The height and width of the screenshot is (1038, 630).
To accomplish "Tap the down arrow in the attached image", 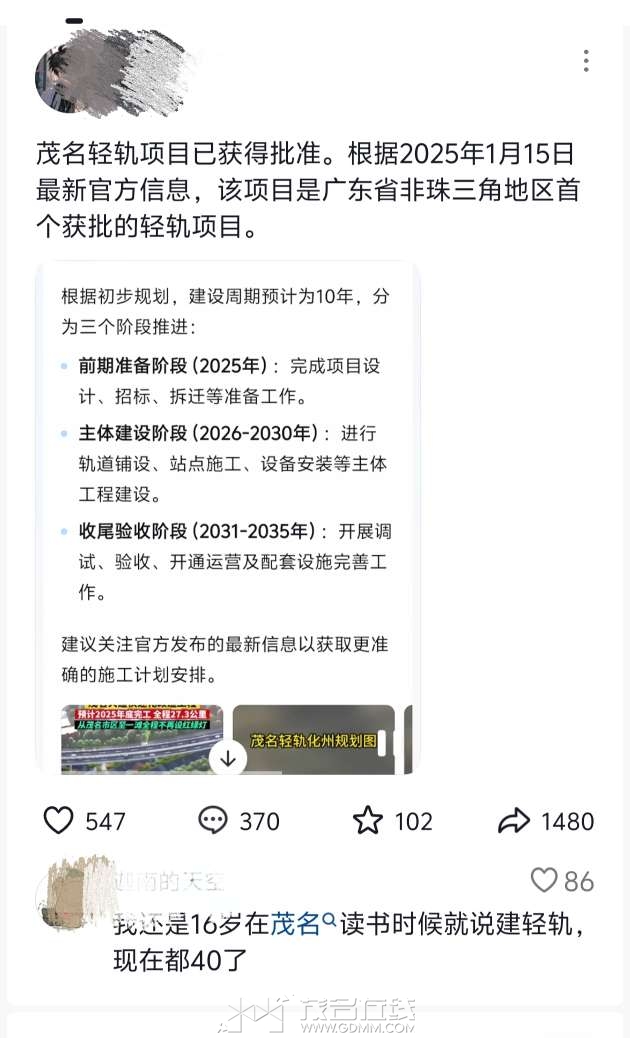I will click(x=228, y=758).
